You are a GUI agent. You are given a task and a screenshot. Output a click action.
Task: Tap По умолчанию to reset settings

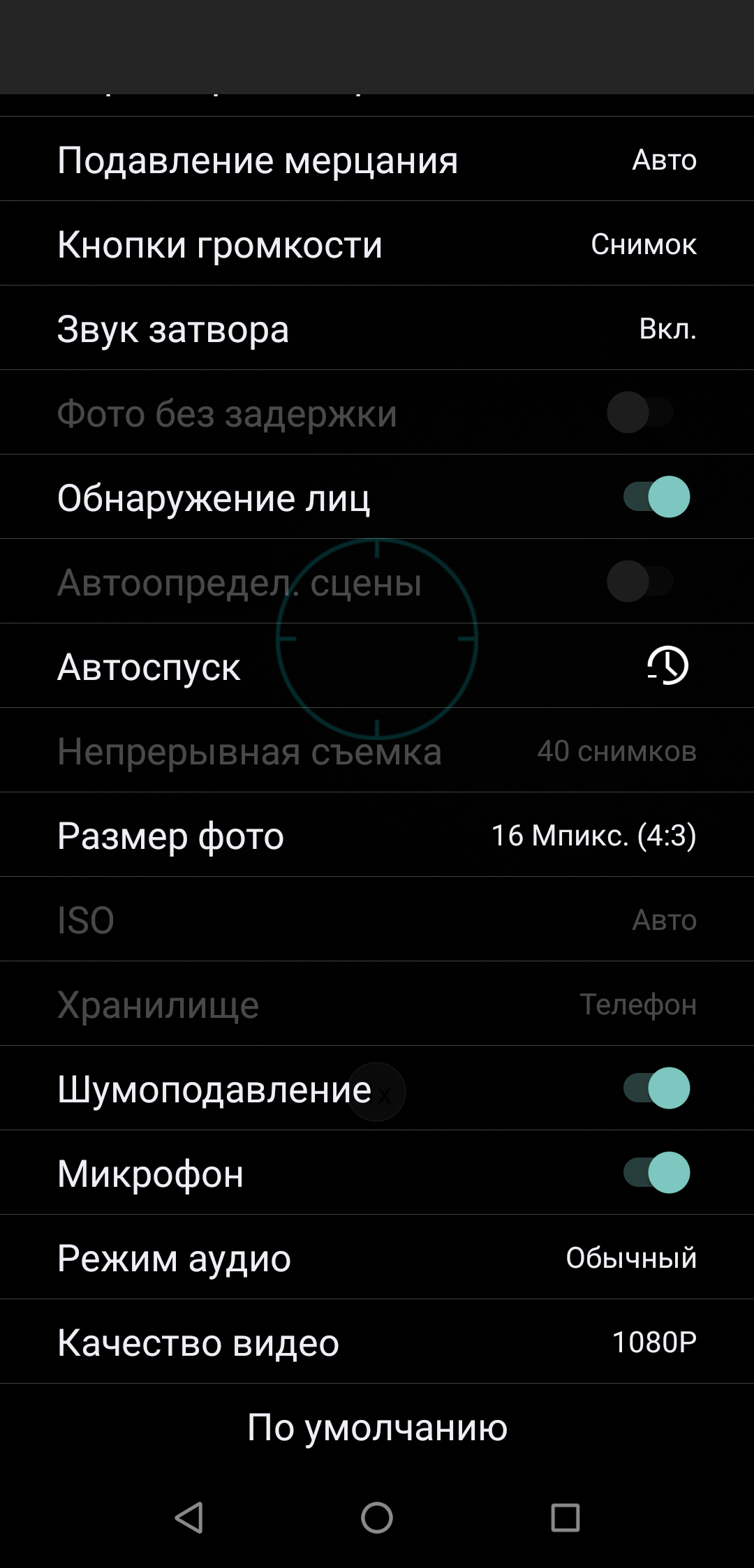tap(377, 1427)
